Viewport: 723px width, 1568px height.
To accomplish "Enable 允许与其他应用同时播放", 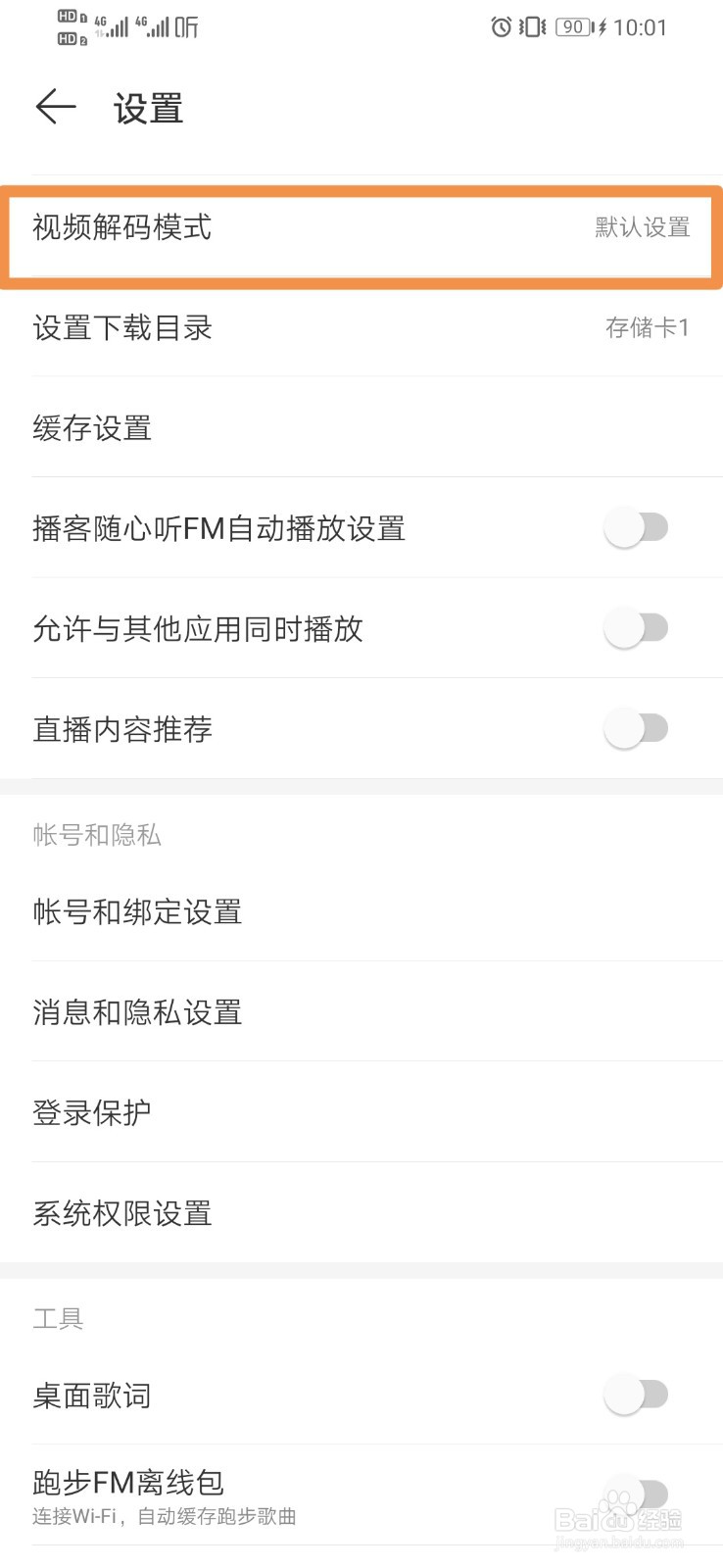I will (636, 628).
